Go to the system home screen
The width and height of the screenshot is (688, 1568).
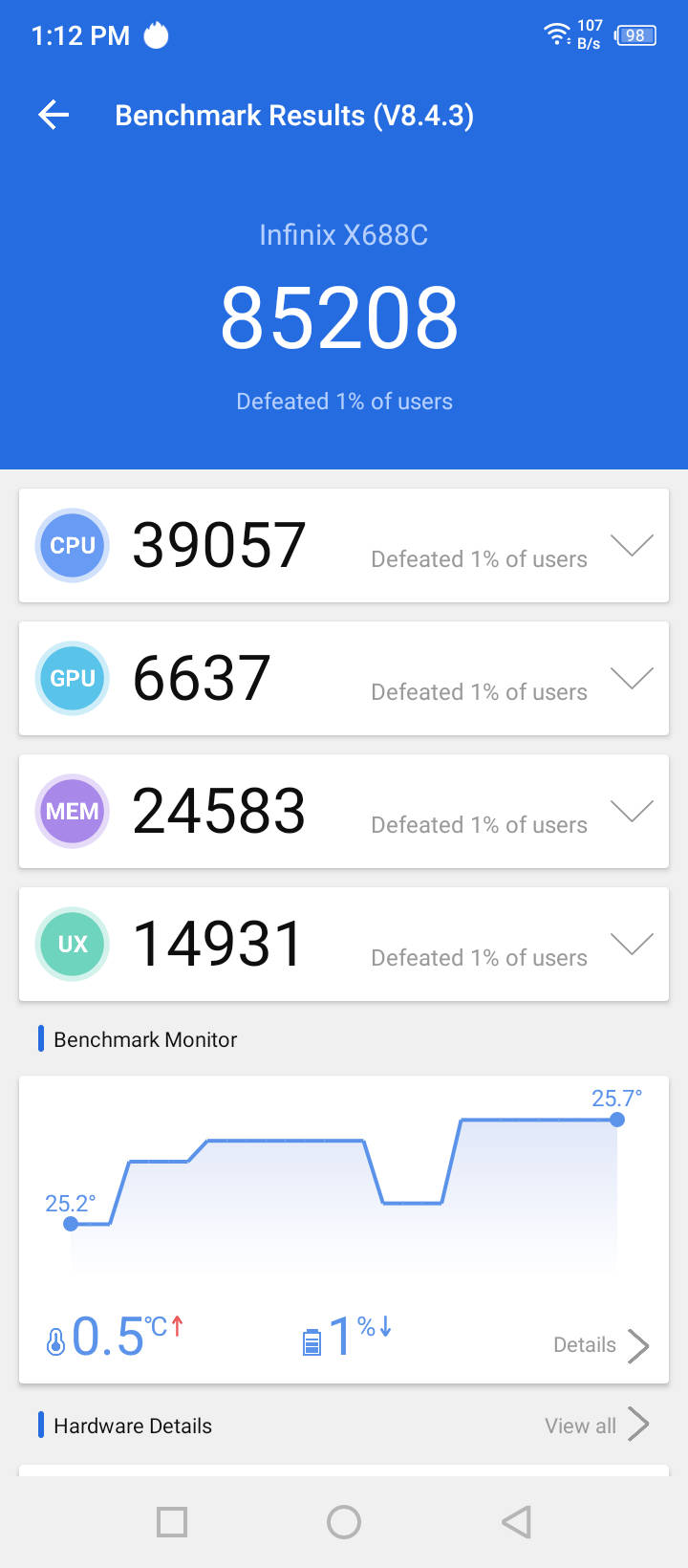click(344, 1521)
